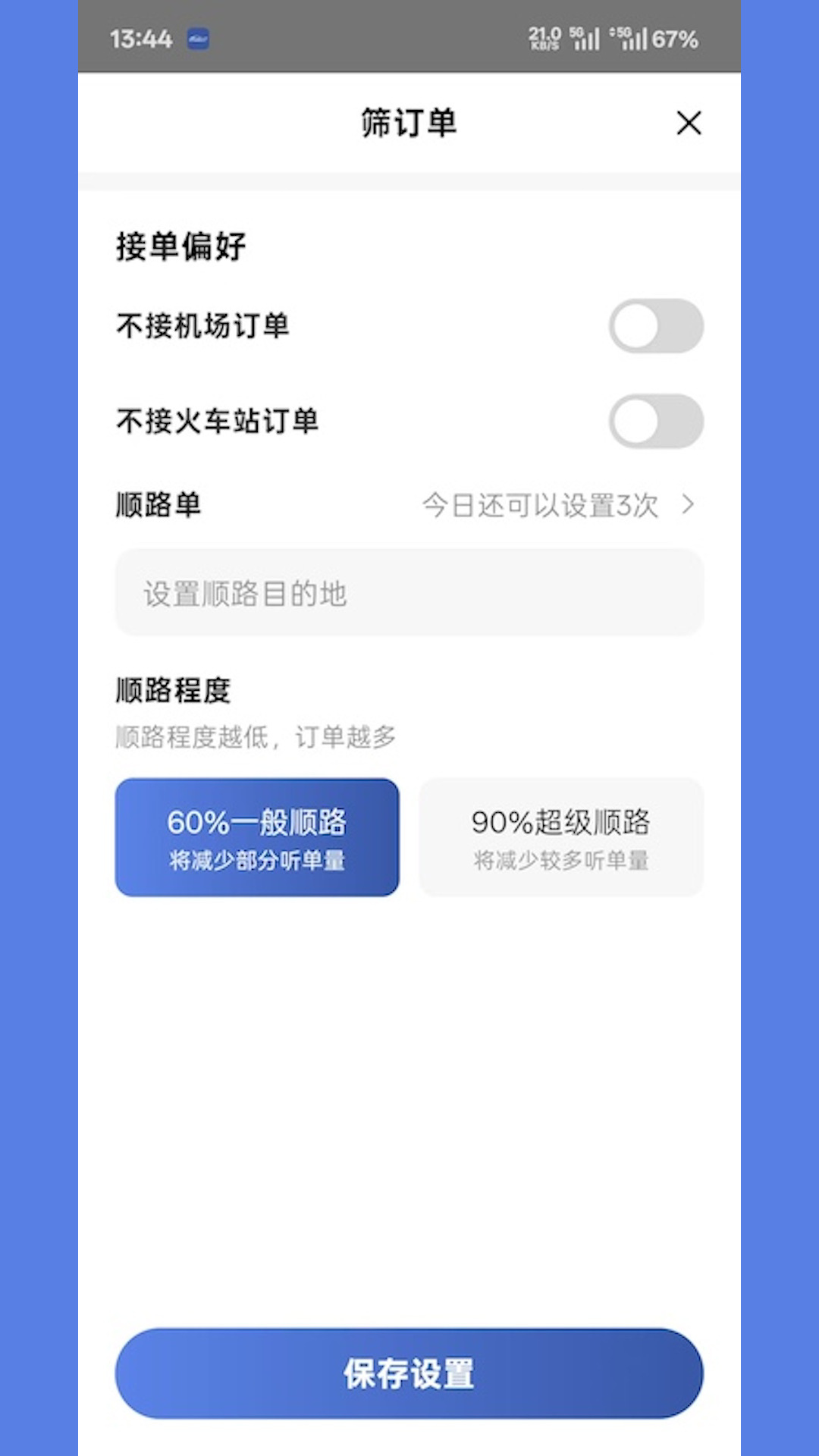The image size is (819, 1456).
Task: Toggle 不接机场订单 switch
Action: click(x=656, y=326)
